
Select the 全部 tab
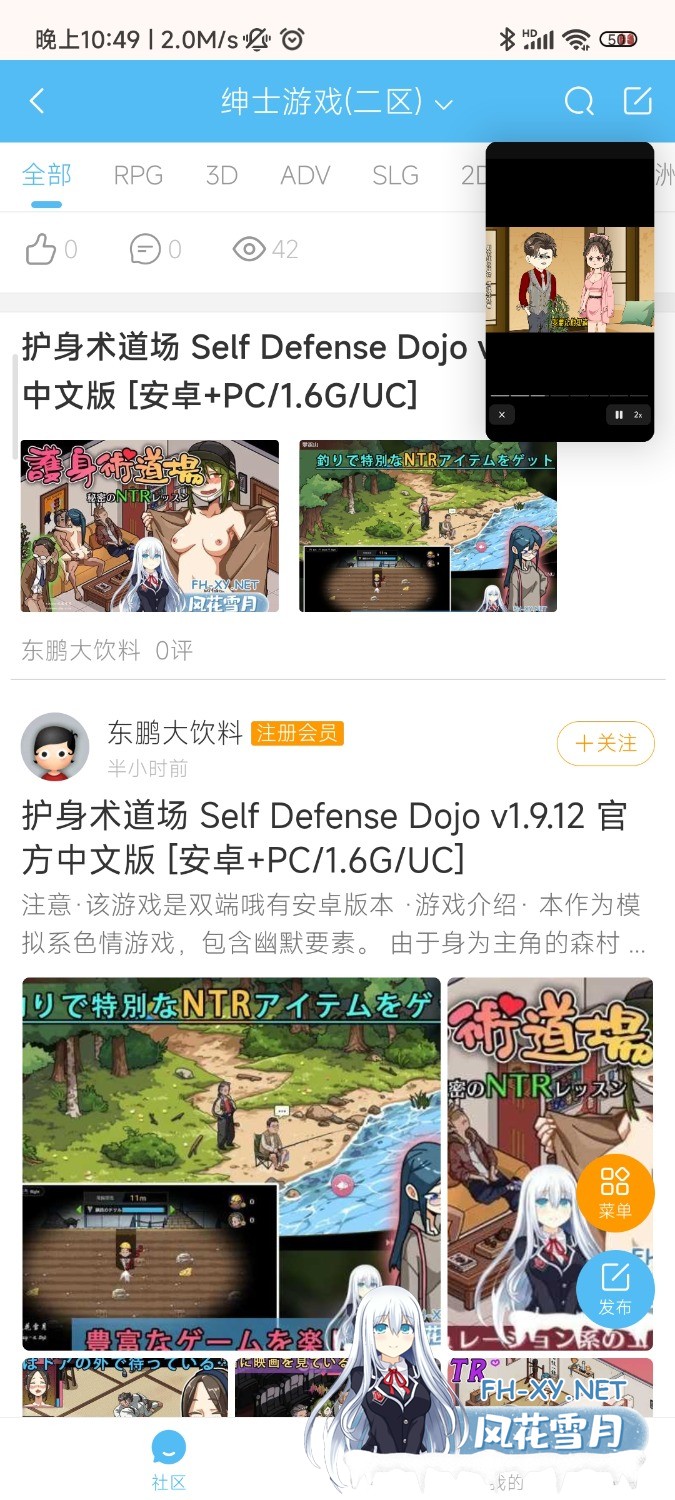[47, 176]
